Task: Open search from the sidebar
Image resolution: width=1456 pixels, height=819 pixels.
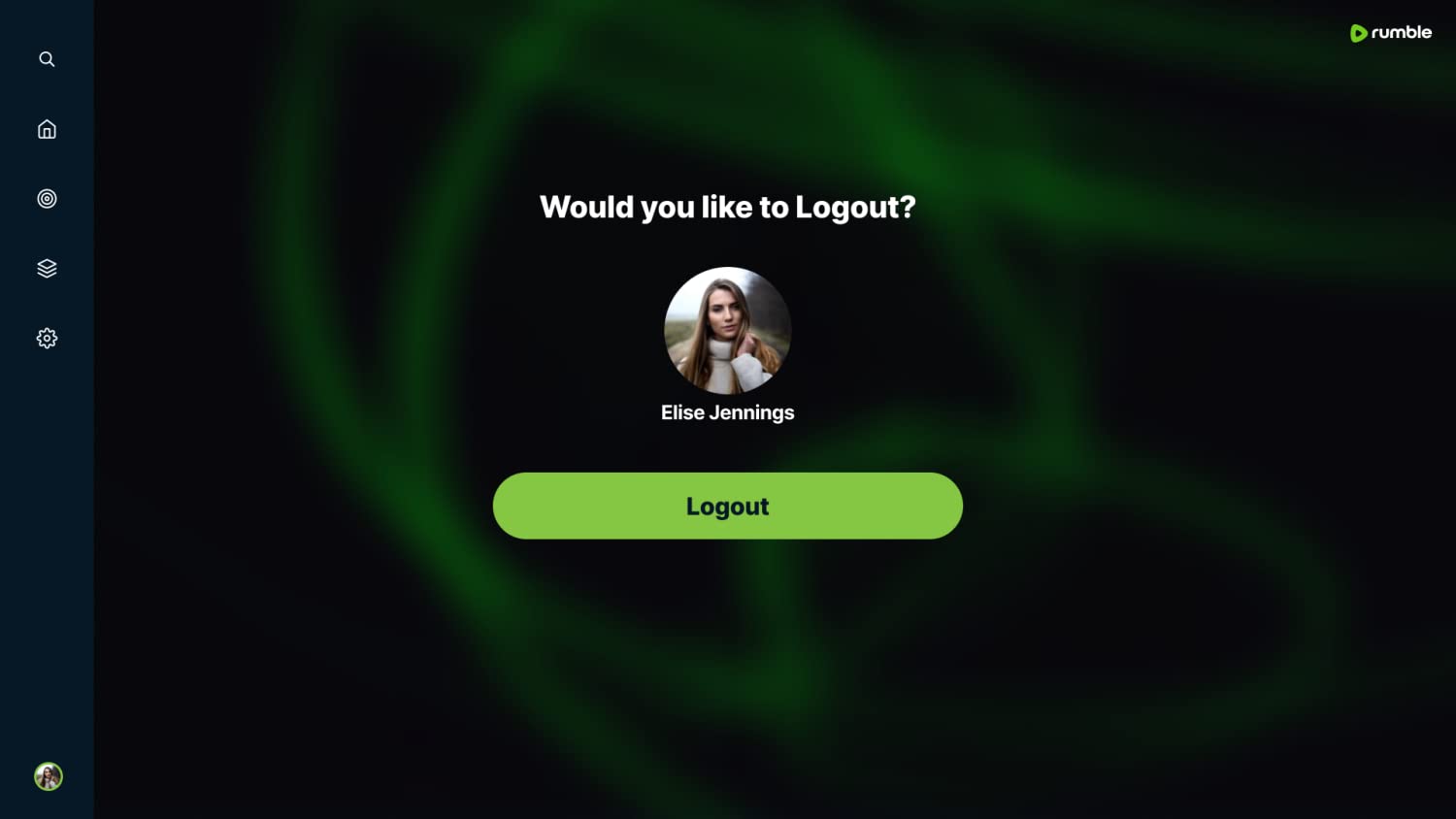Action: pos(47,59)
